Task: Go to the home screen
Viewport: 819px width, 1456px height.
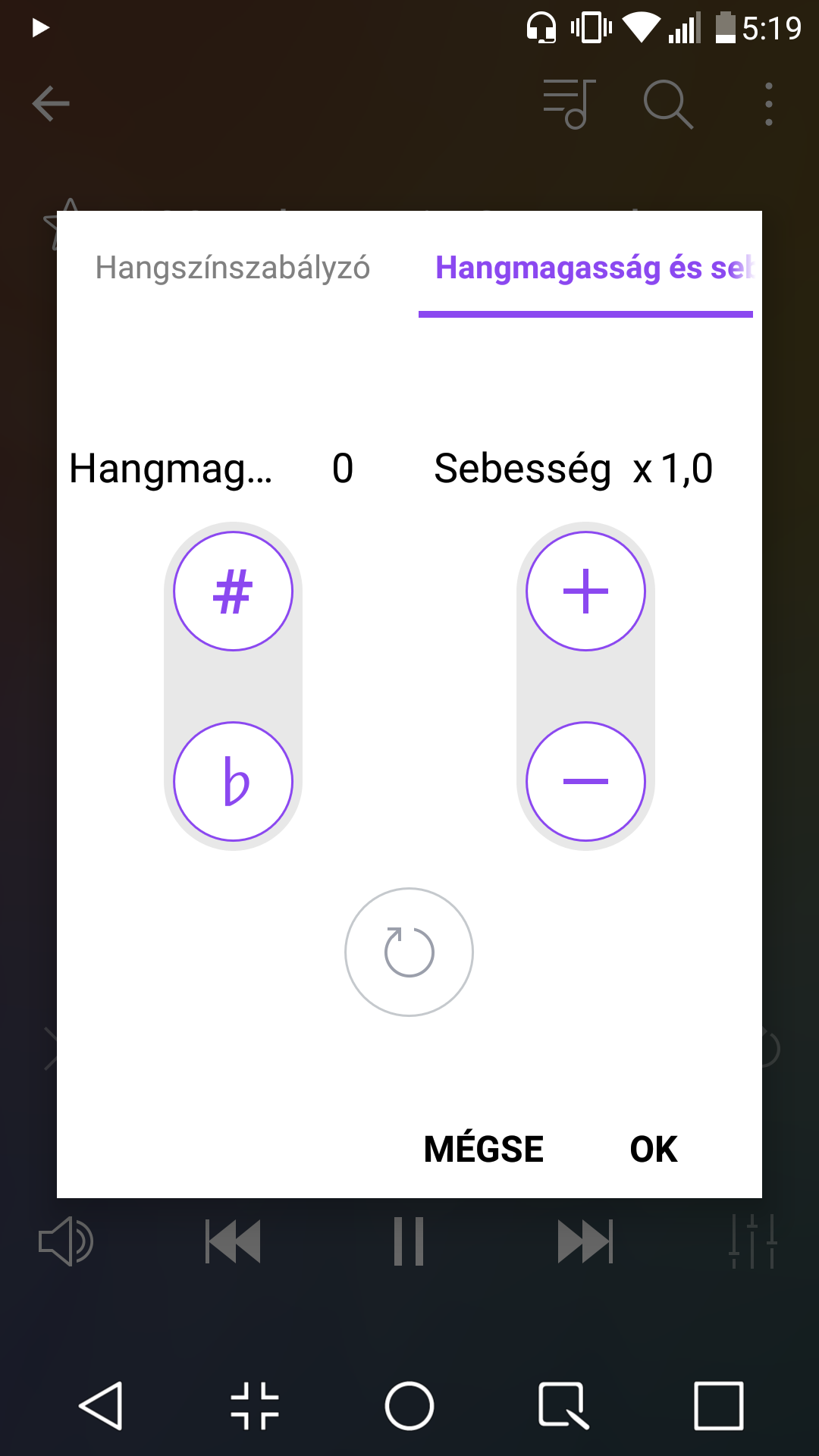Action: coord(409,1406)
